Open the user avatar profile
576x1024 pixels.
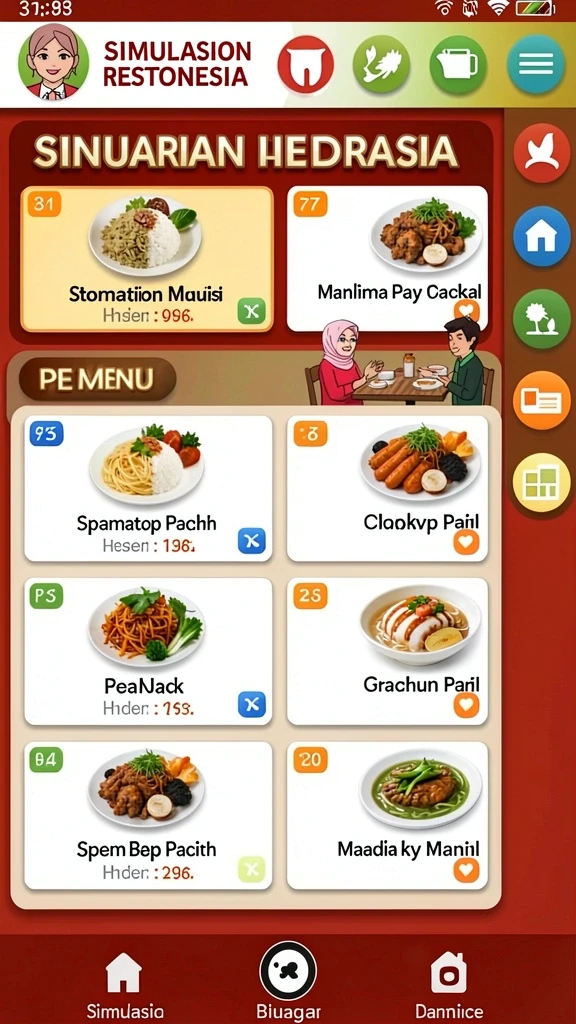54,62
